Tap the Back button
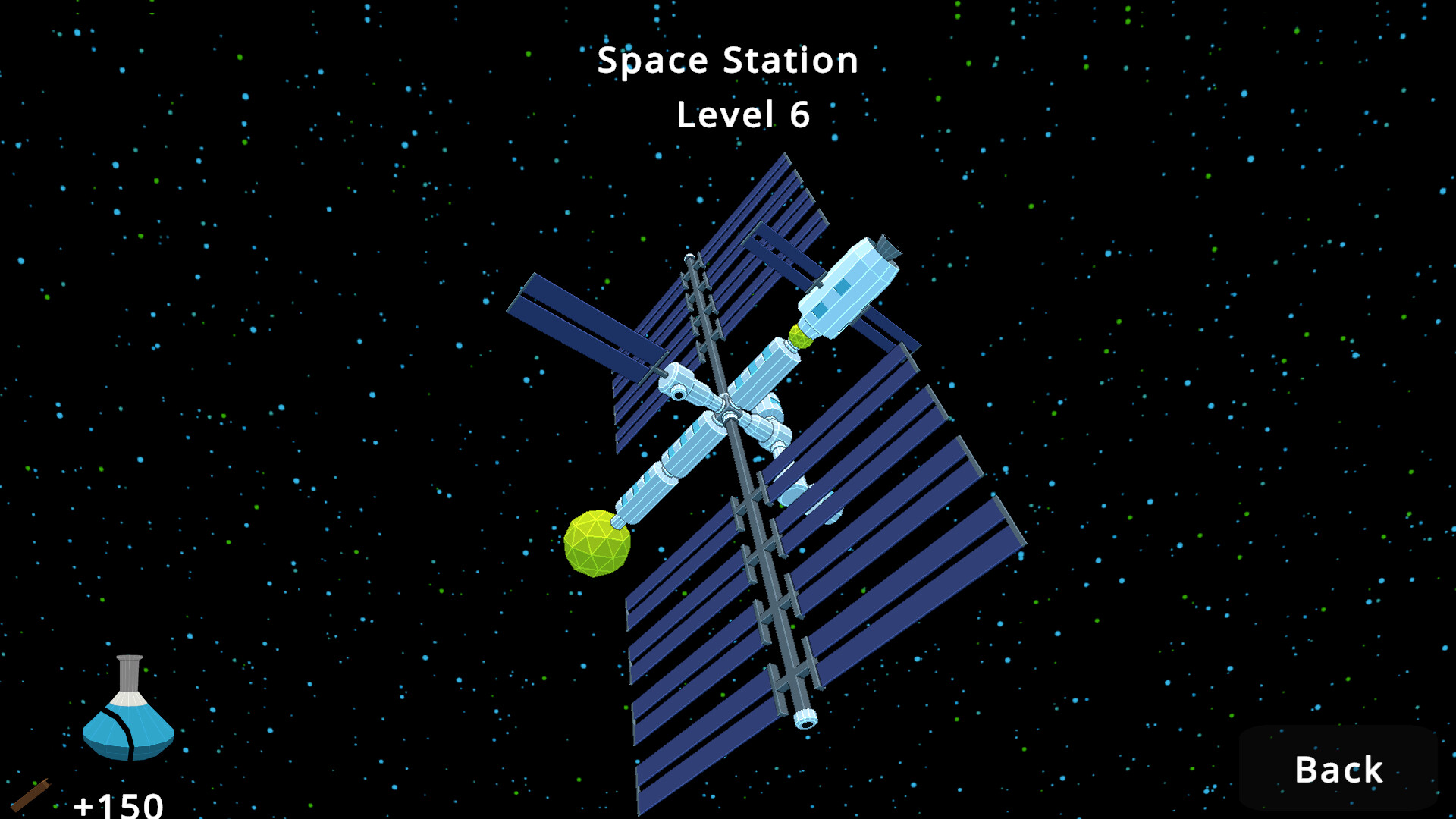The width and height of the screenshot is (1456, 819). (1338, 769)
